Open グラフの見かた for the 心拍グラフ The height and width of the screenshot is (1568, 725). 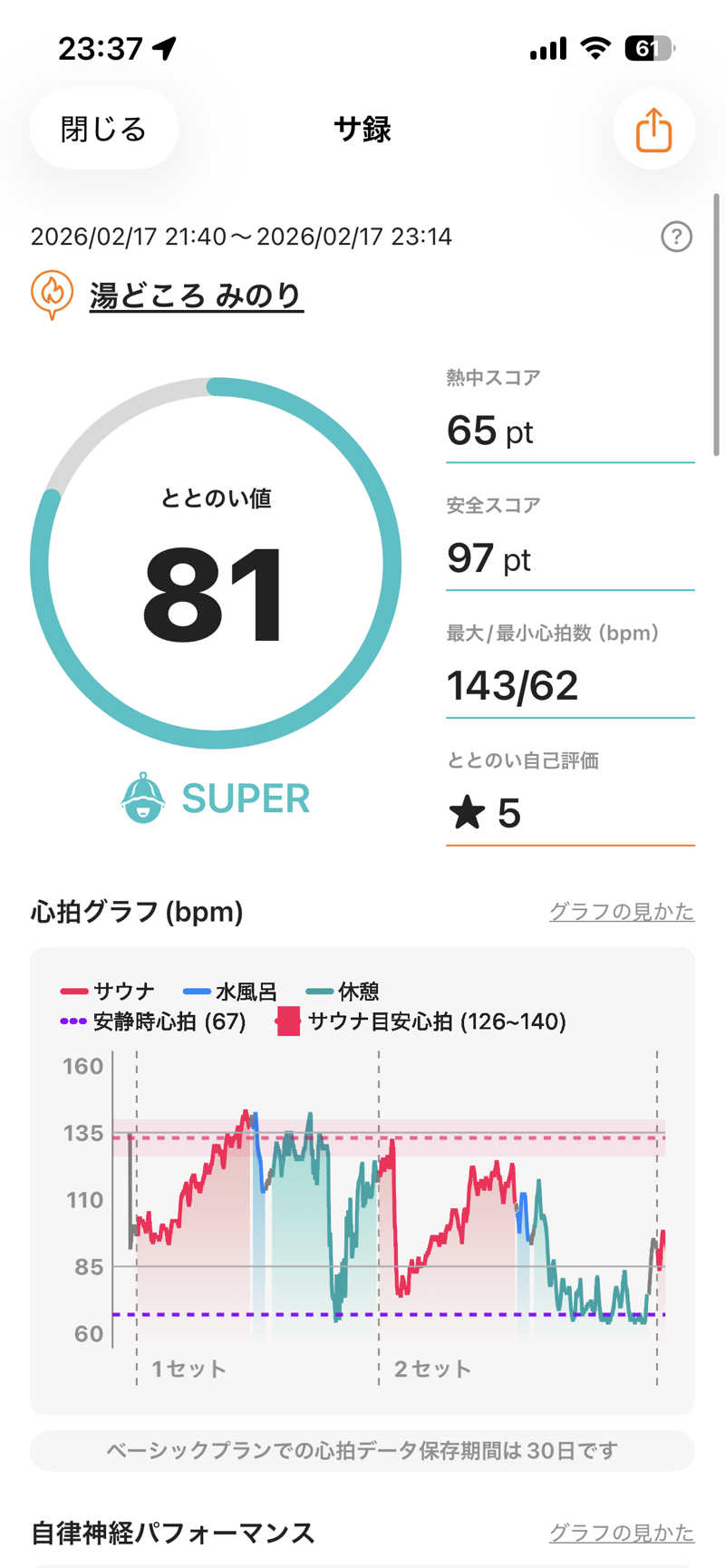tap(621, 911)
